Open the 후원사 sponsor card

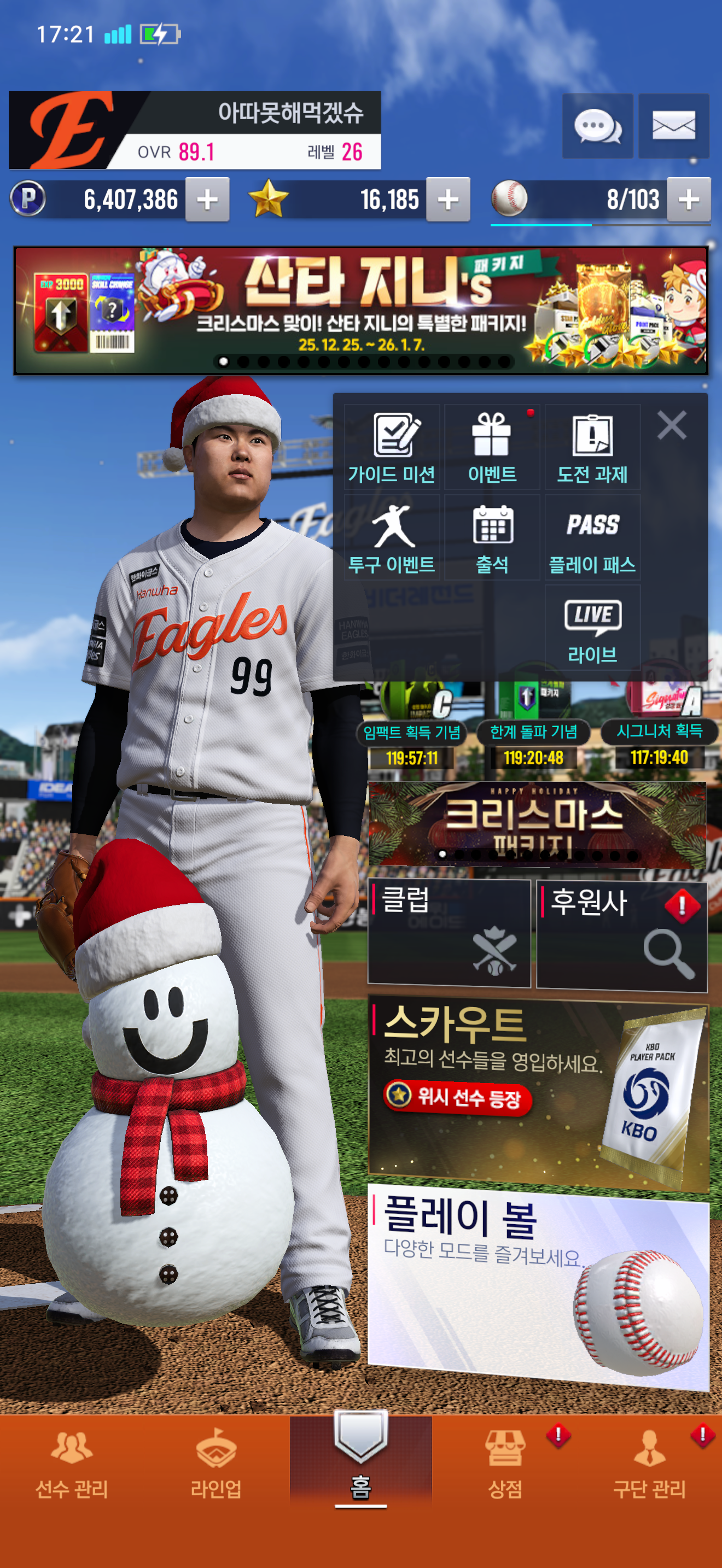621,934
